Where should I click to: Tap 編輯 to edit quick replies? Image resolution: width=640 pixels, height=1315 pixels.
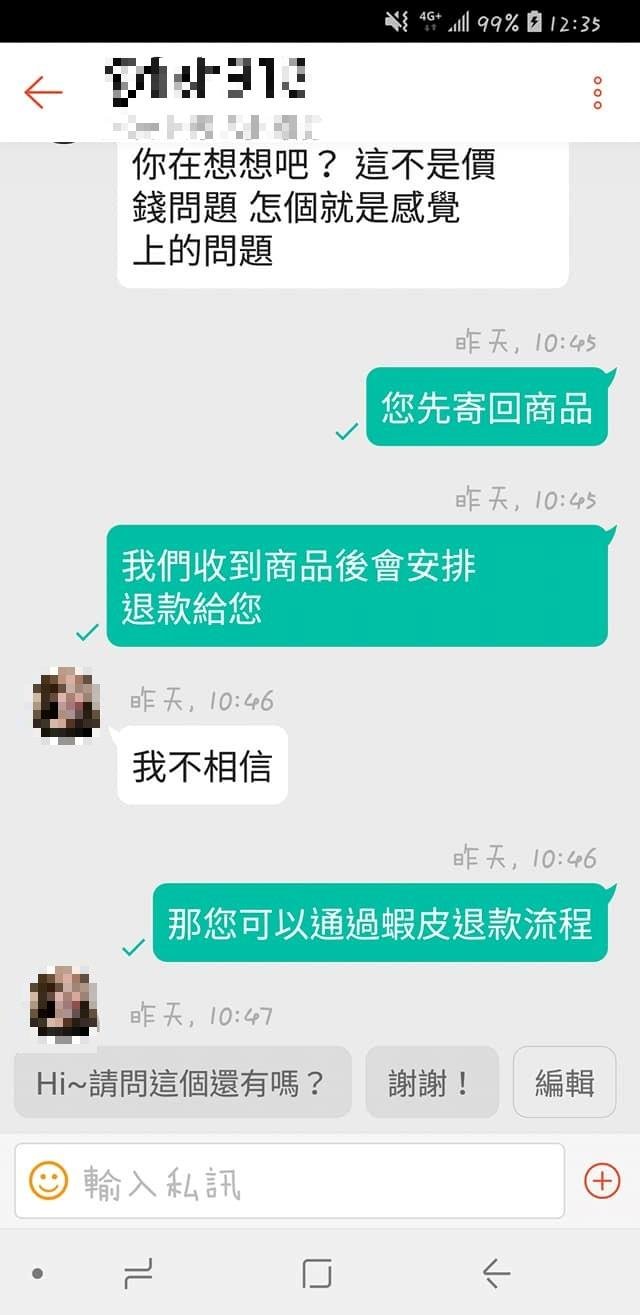pyautogui.click(x=564, y=1082)
